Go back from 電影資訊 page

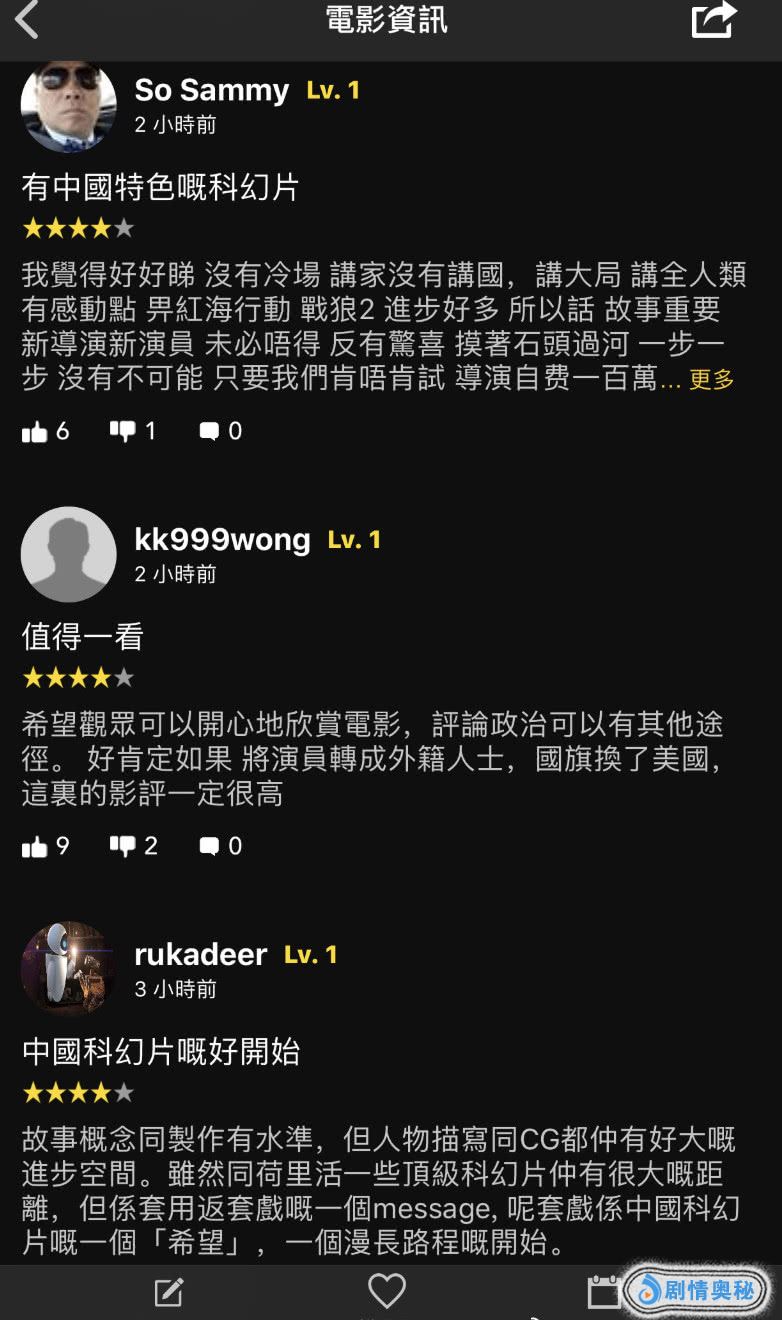tap(27, 20)
